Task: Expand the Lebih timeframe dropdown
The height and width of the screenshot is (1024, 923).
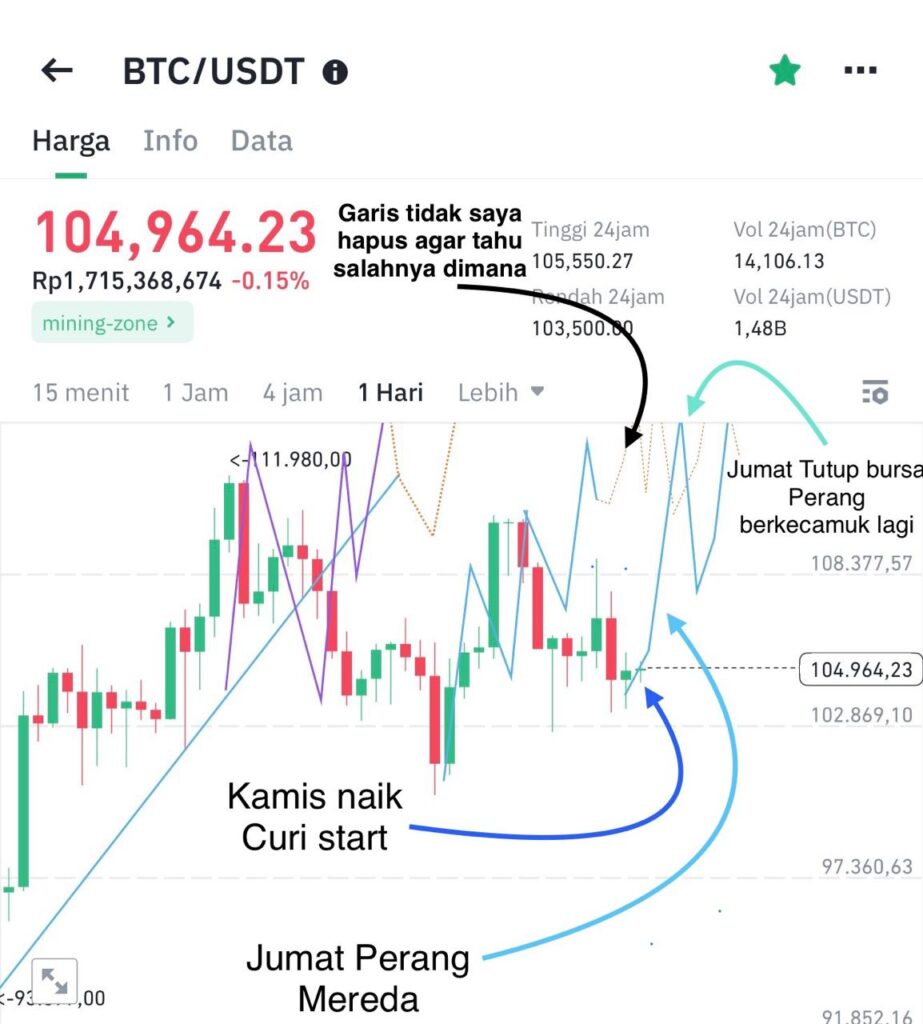Action: pos(500,393)
